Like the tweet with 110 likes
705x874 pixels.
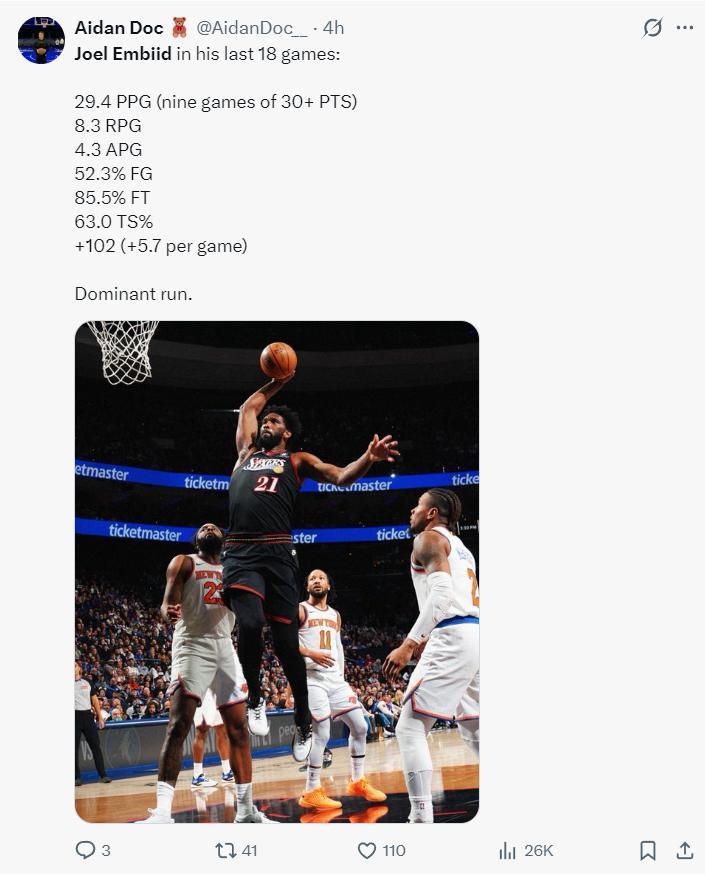pyautogui.click(x=367, y=850)
